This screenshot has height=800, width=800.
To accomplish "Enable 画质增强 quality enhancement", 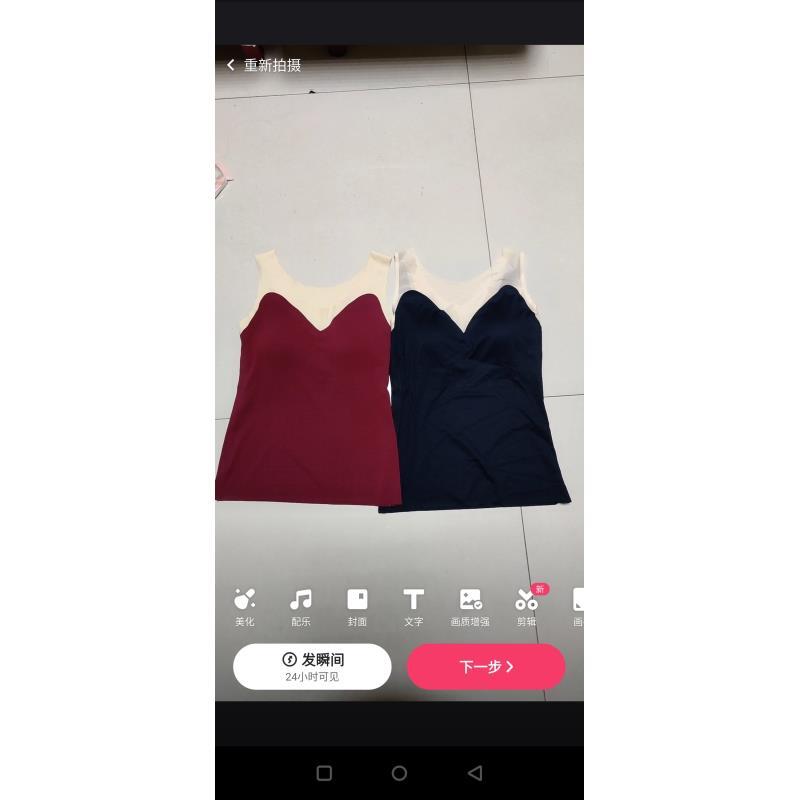I will pyautogui.click(x=470, y=606).
